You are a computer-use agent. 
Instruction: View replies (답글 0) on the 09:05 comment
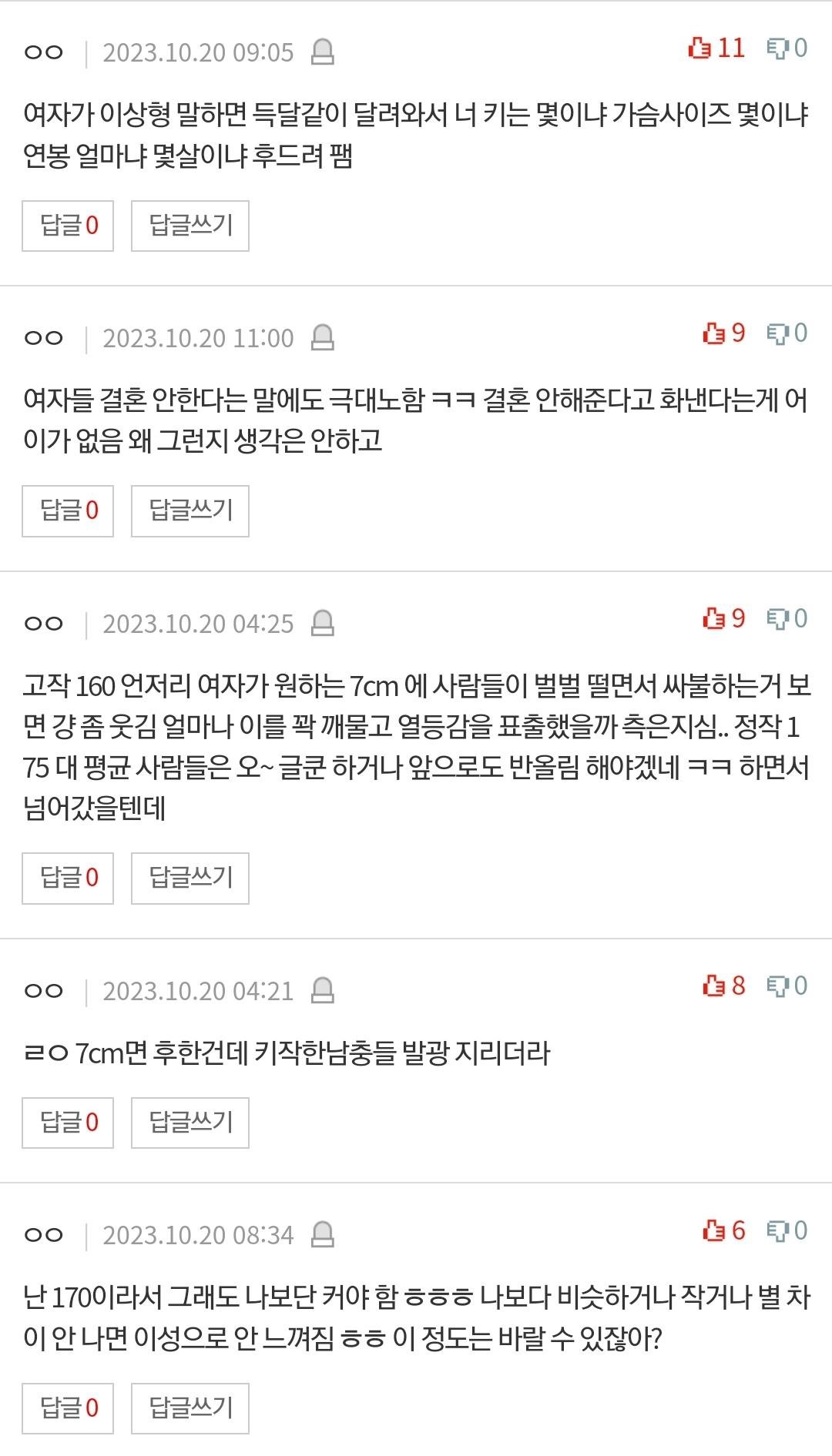(x=68, y=226)
